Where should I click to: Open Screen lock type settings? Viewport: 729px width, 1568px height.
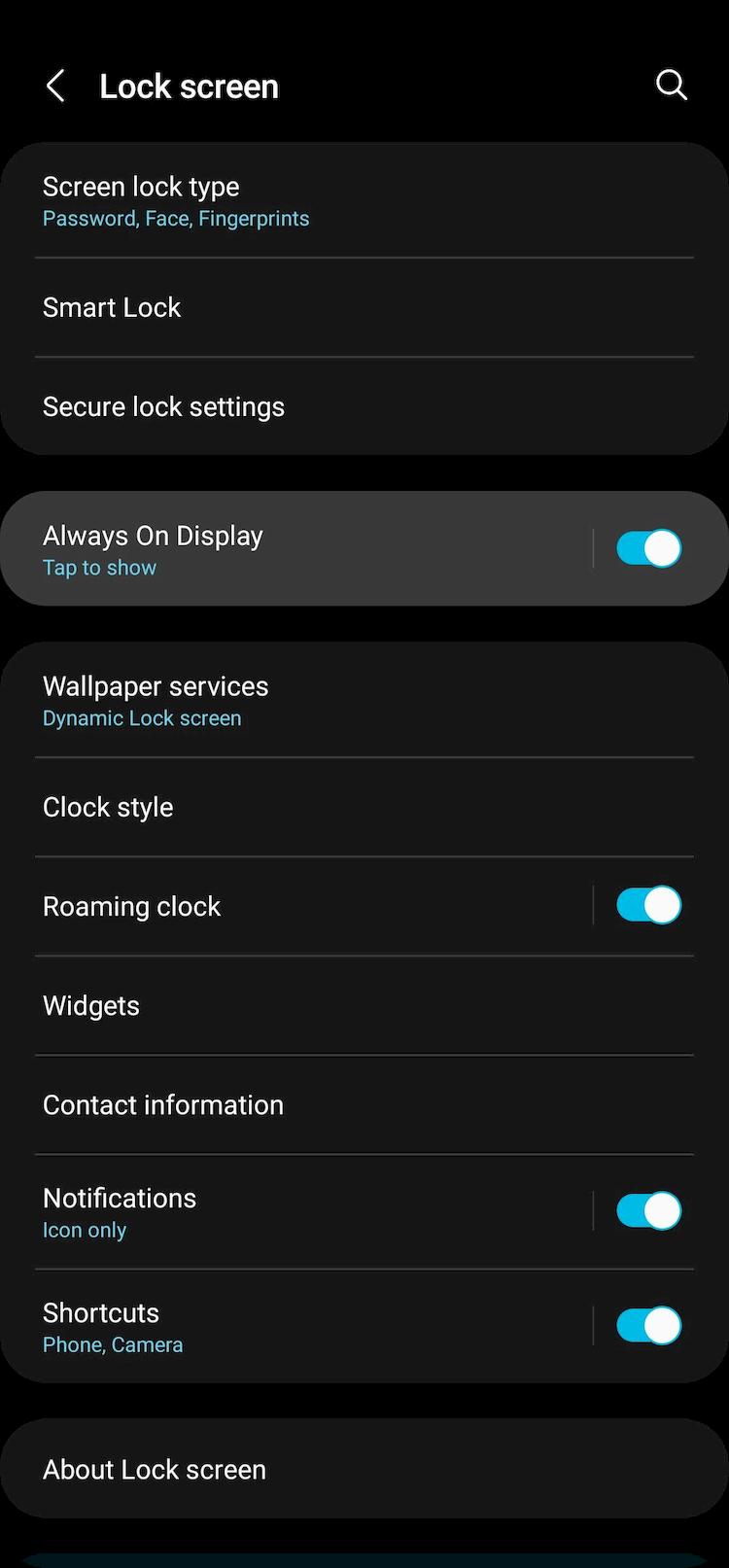pyautogui.click(x=364, y=201)
